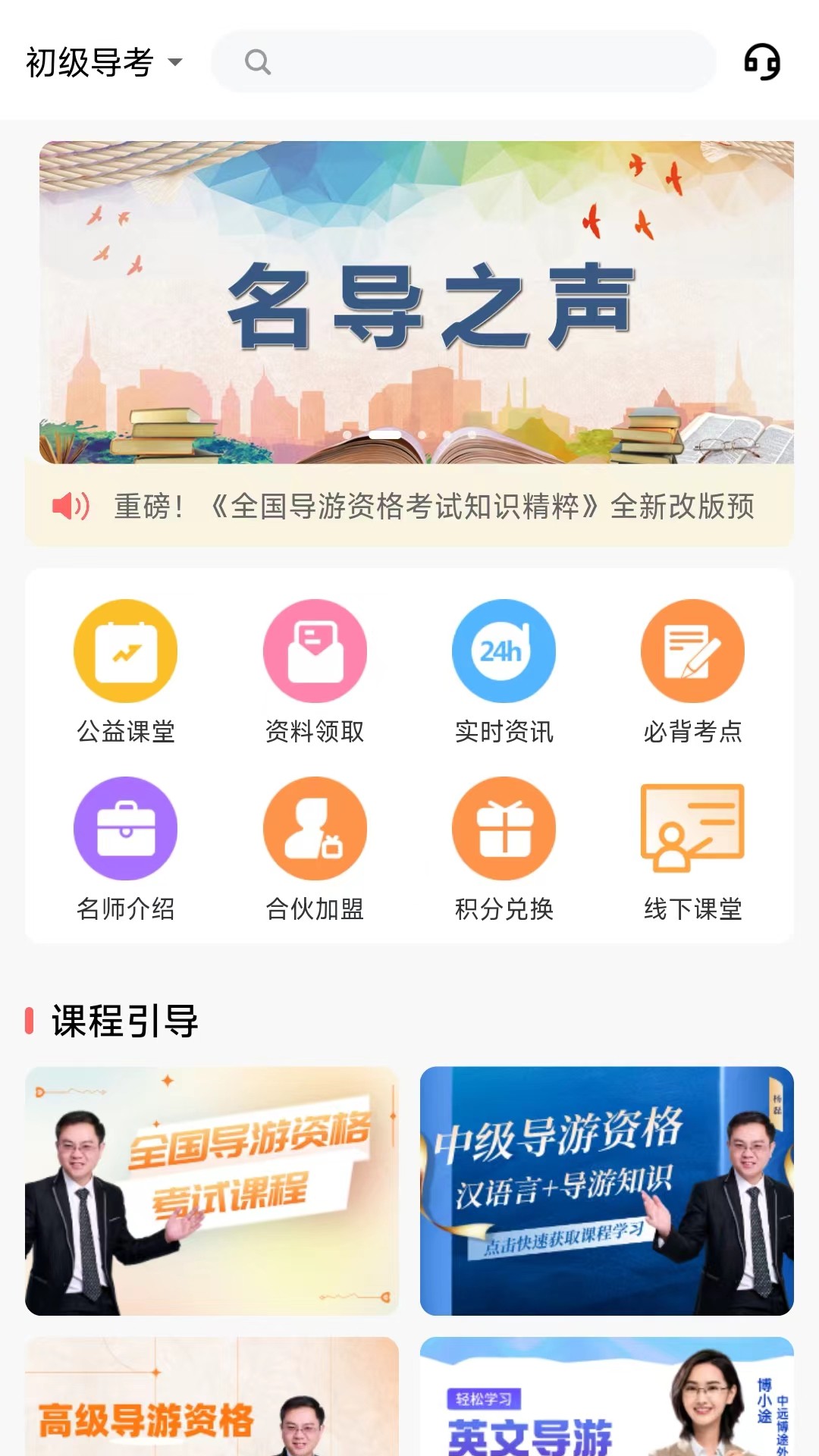The width and height of the screenshot is (819, 1456).
Task: Tap the 合伙加盟 icon
Action: click(x=315, y=829)
